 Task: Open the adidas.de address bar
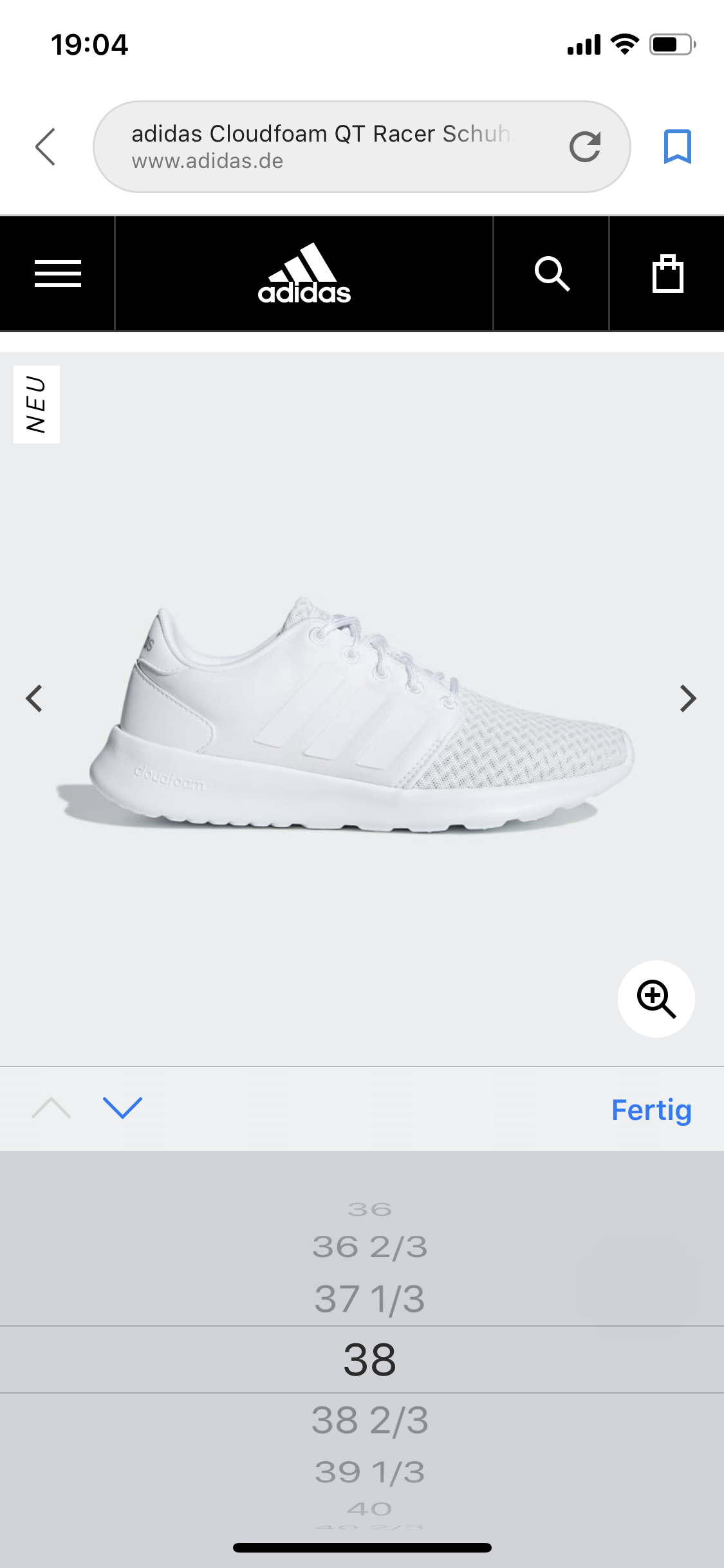(x=322, y=145)
